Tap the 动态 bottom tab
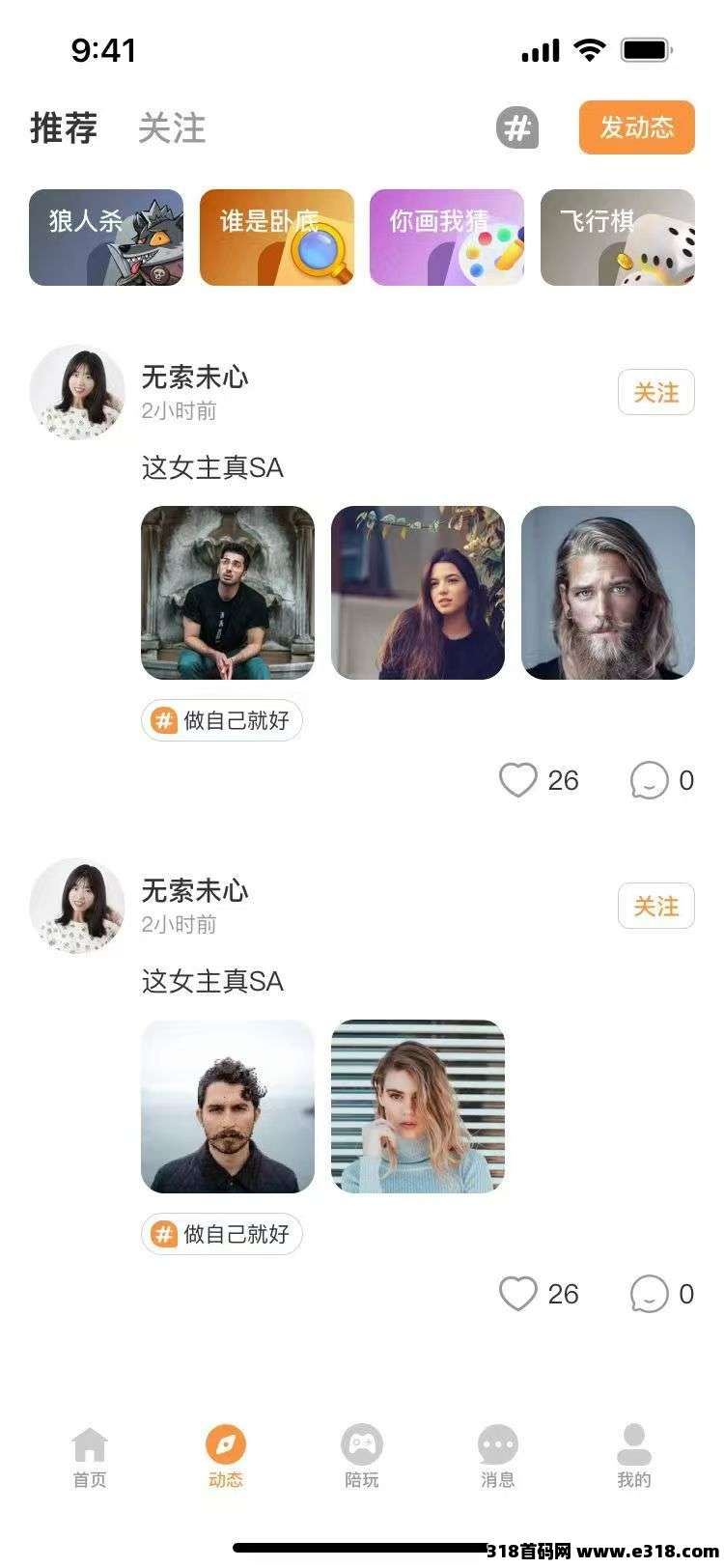The image size is (724, 1568). [x=226, y=1457]
